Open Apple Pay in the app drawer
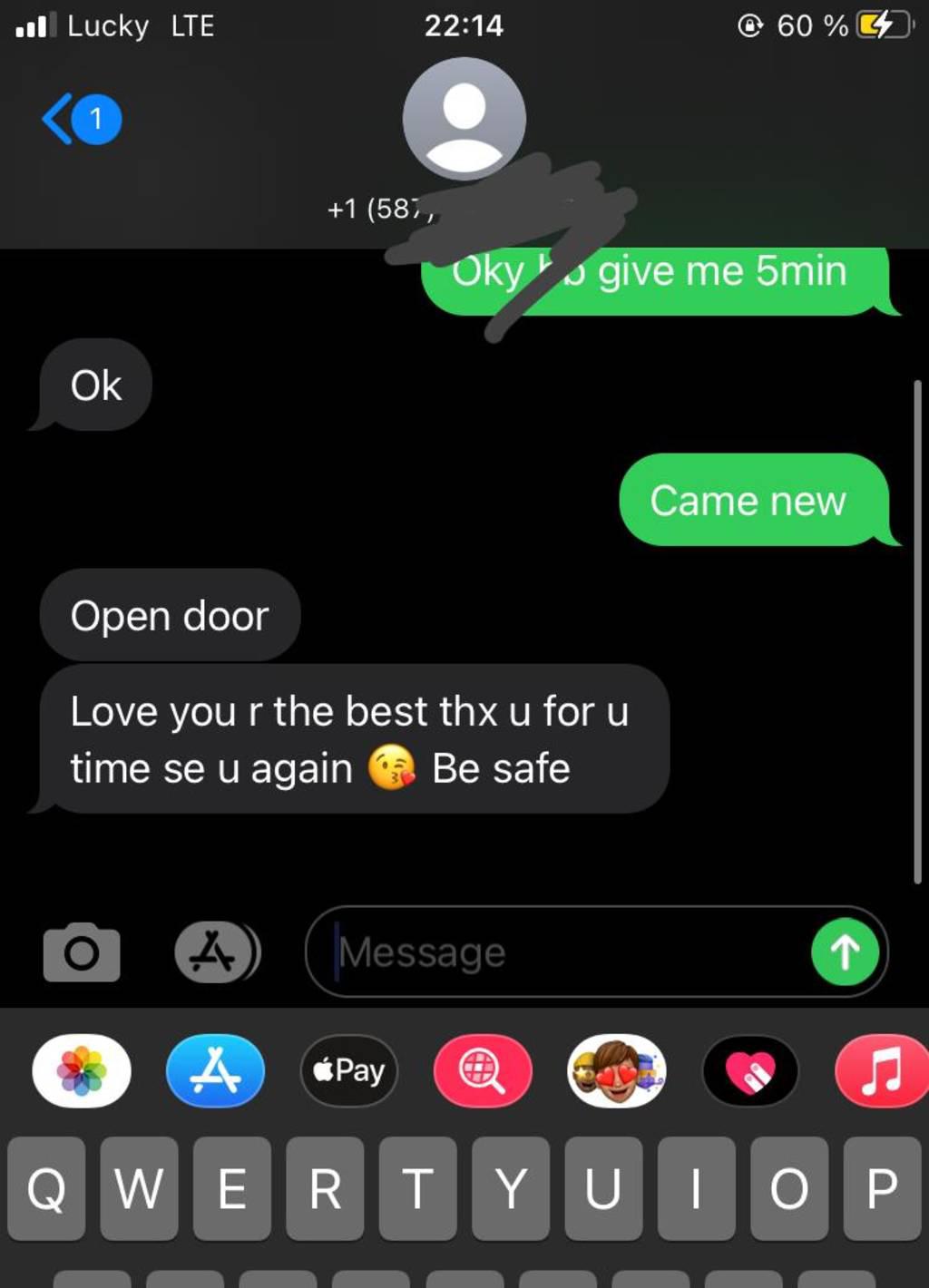The width and height of the screenshot is (929, 1288). click(x=349, y=1071)
